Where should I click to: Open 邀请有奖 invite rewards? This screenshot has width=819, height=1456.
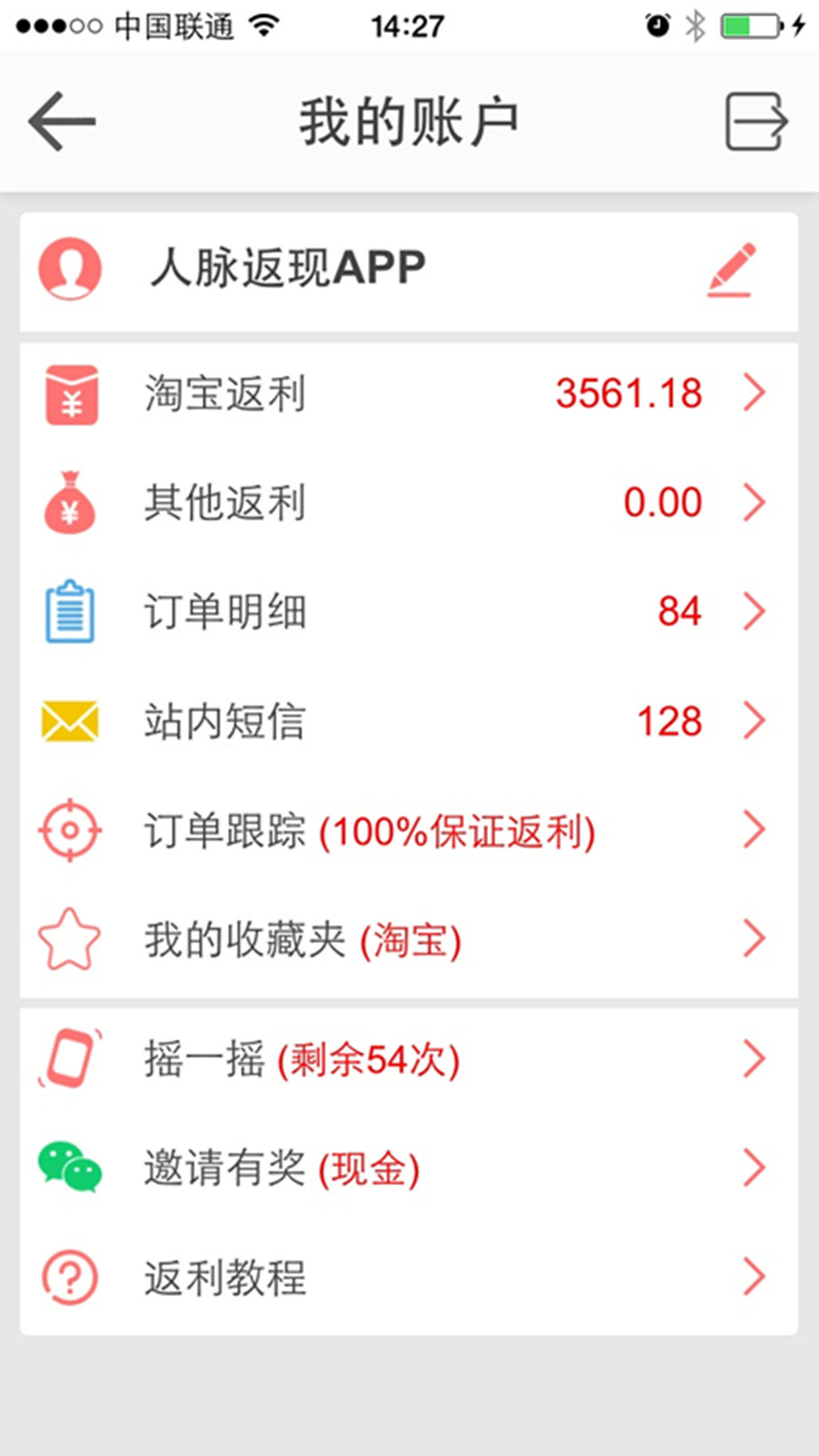click(x=409, y=1168)
